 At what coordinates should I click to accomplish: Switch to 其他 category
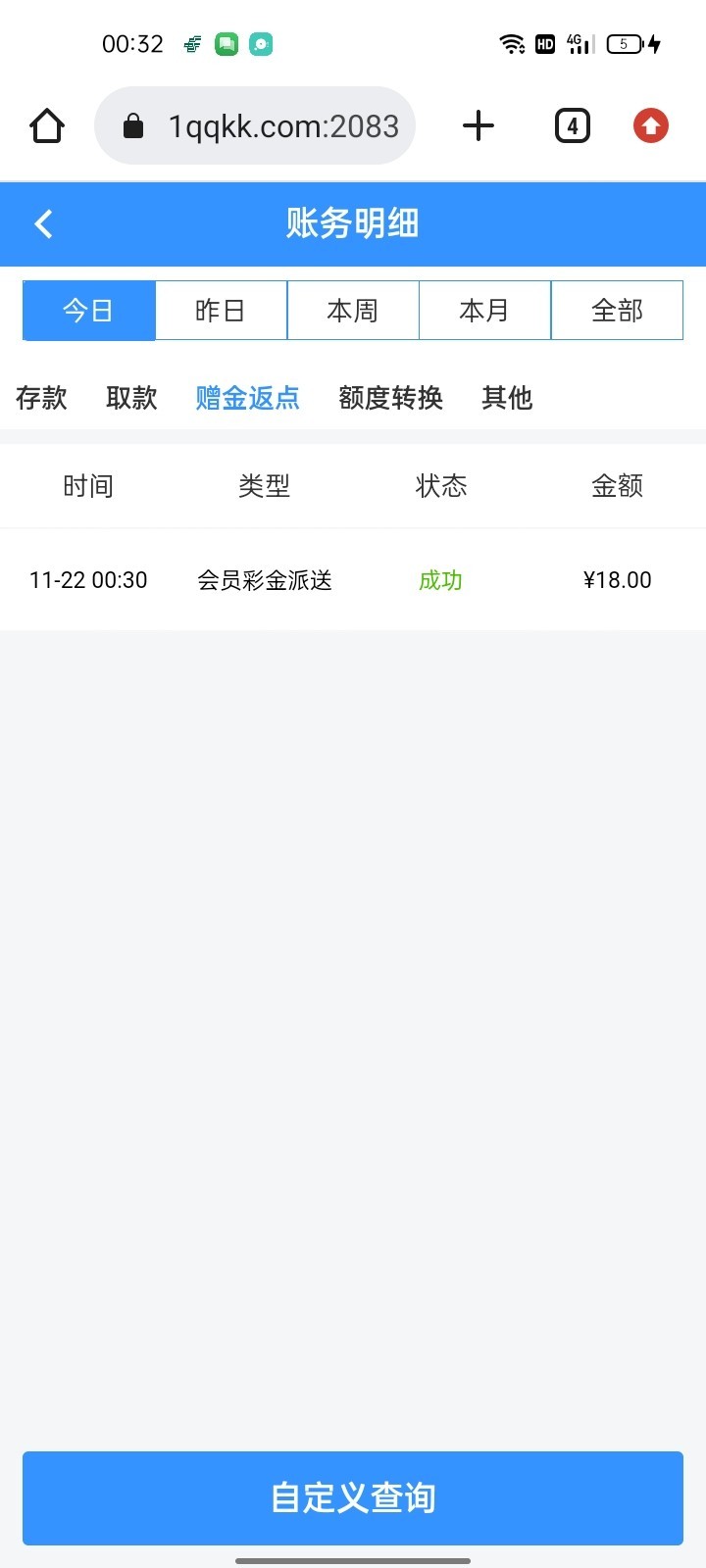click(507, 397)
